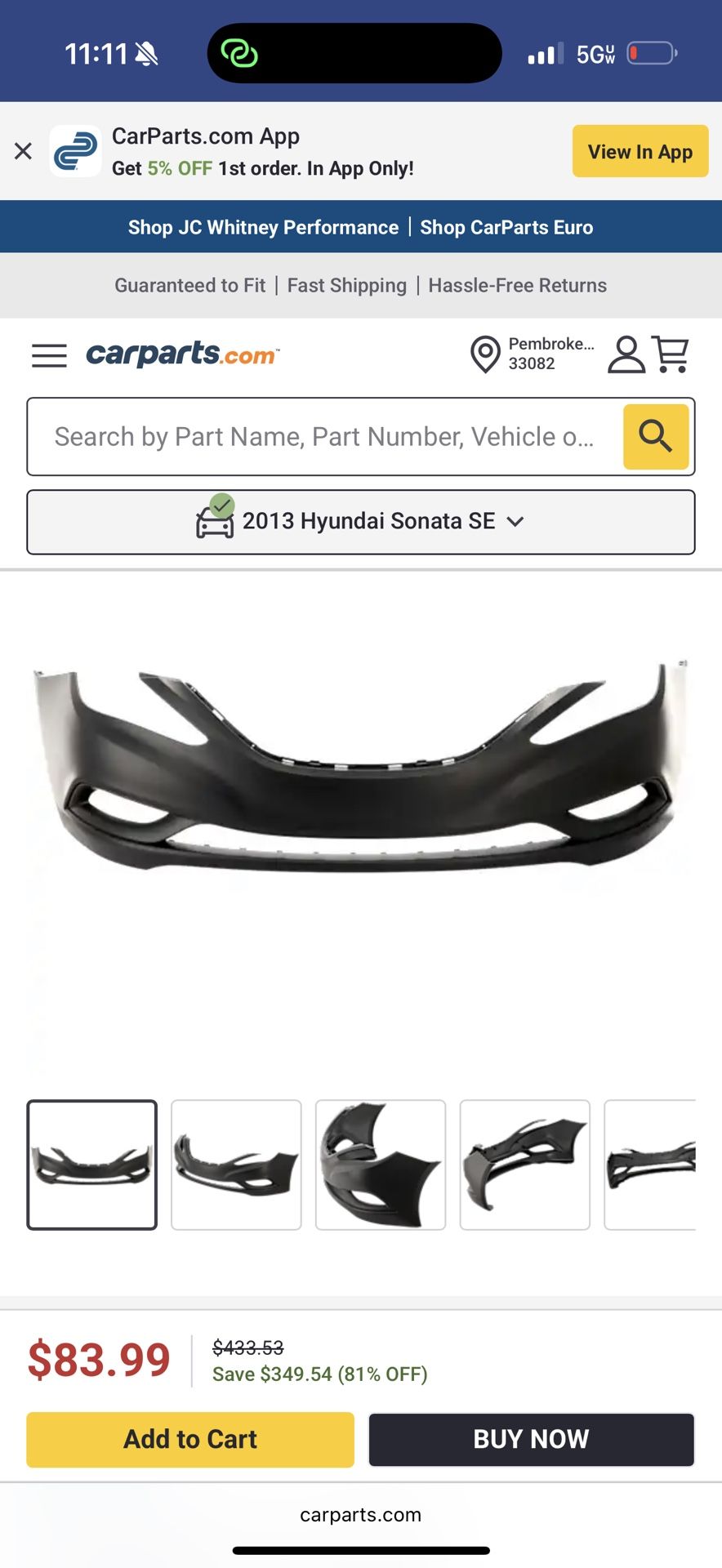Viewport: 722px width, 1568px height.
Task: Select the fourth bumper thumbnail
Action: [x=525, y=1165]
